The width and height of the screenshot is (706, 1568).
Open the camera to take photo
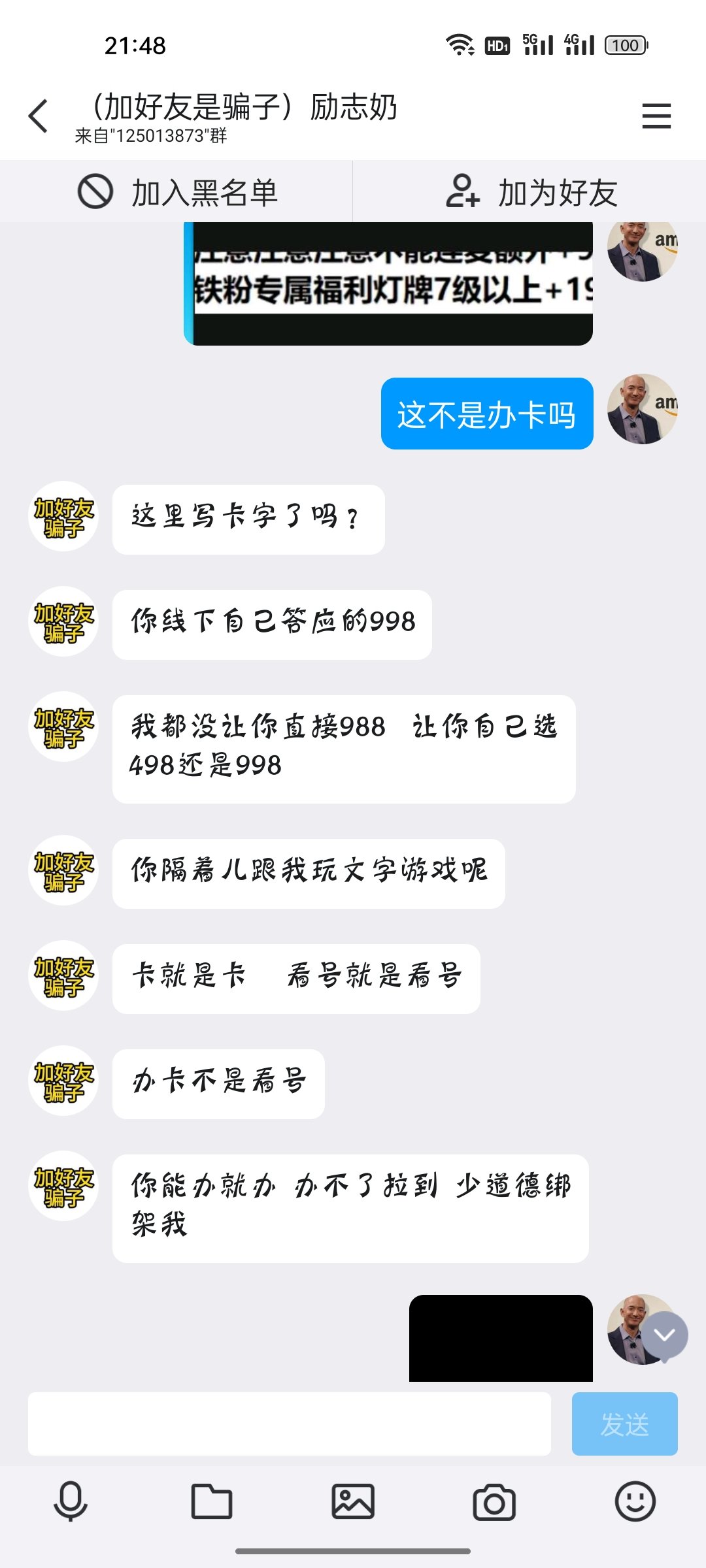coord(494,1501)
